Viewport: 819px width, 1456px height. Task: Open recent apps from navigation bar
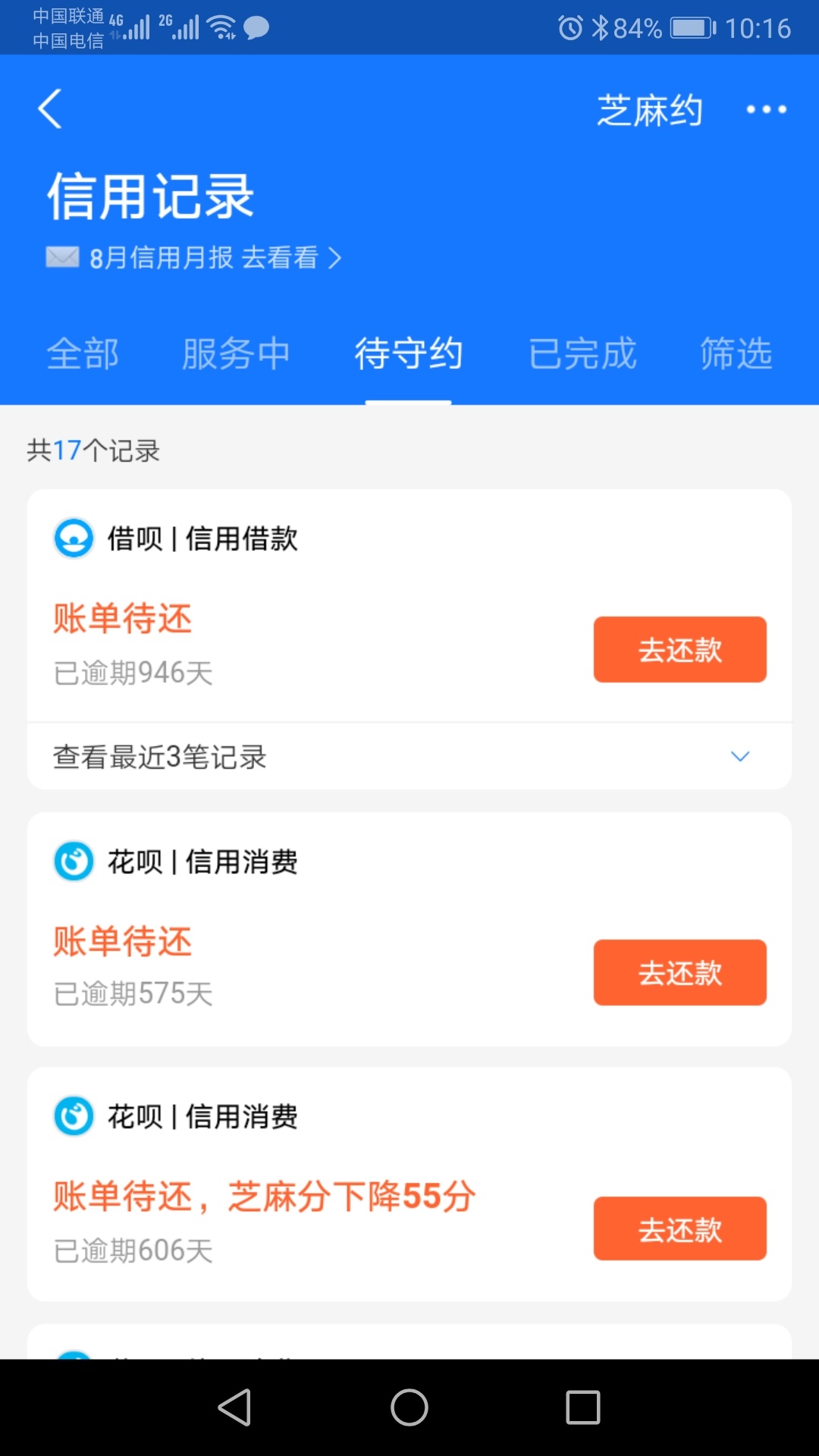(x=583, y=1407)
